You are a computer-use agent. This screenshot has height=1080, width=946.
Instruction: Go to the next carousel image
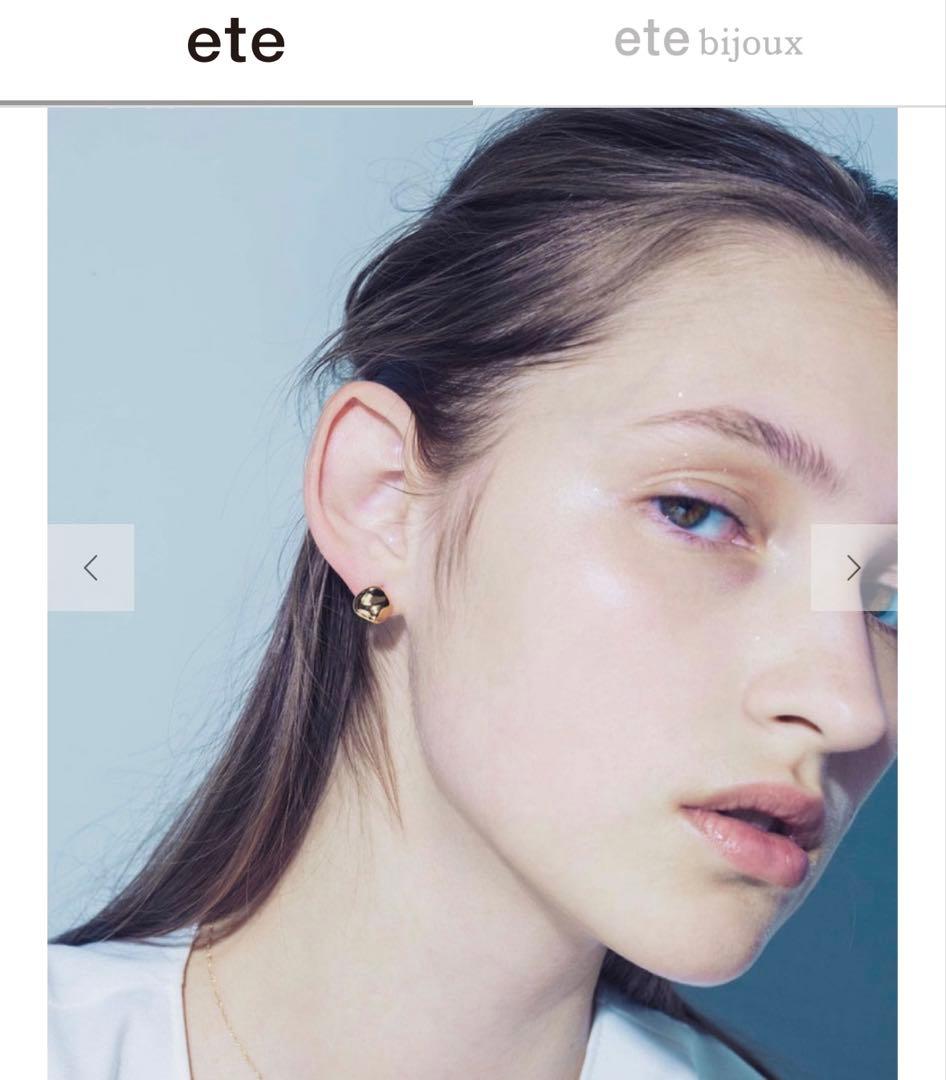pos(853,568)
